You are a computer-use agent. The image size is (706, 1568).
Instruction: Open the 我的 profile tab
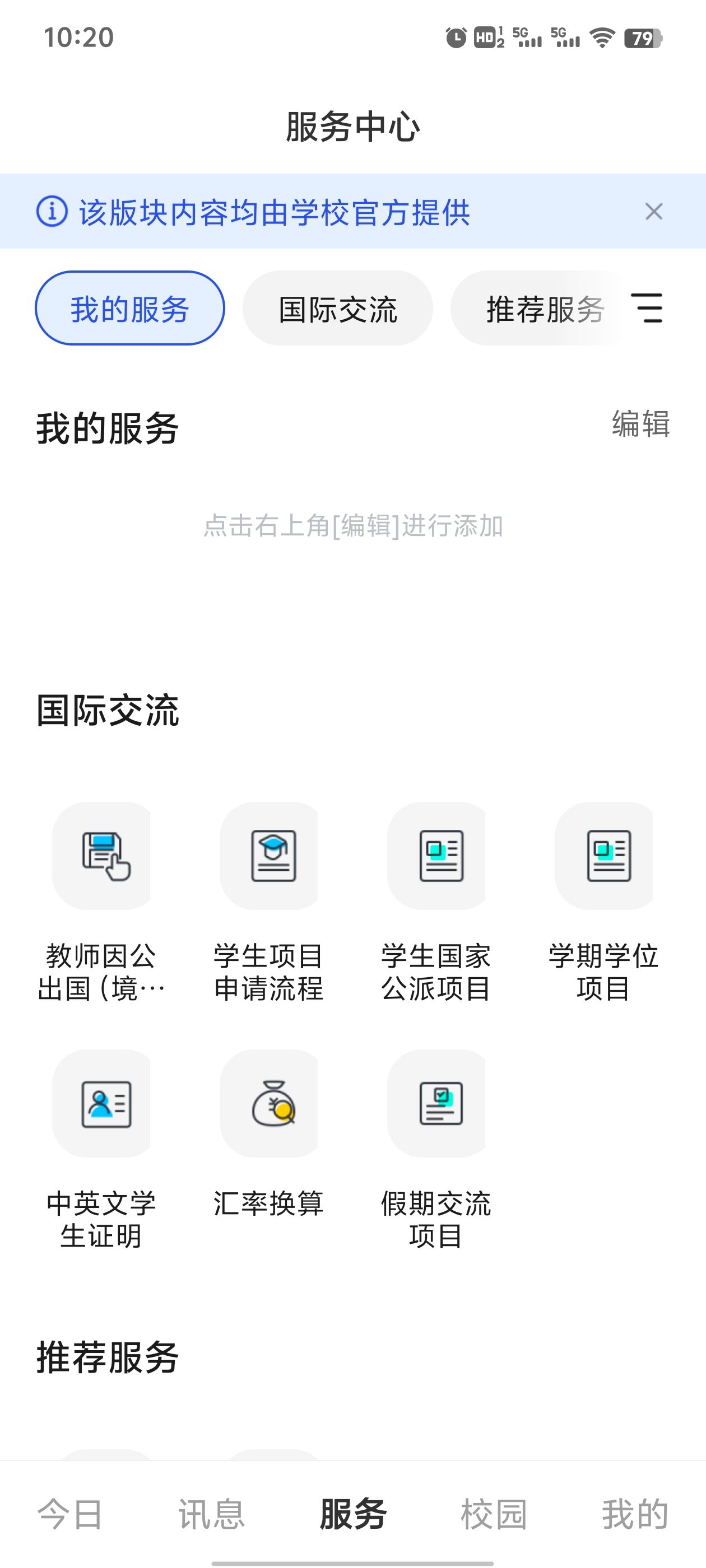[635, 1514]
